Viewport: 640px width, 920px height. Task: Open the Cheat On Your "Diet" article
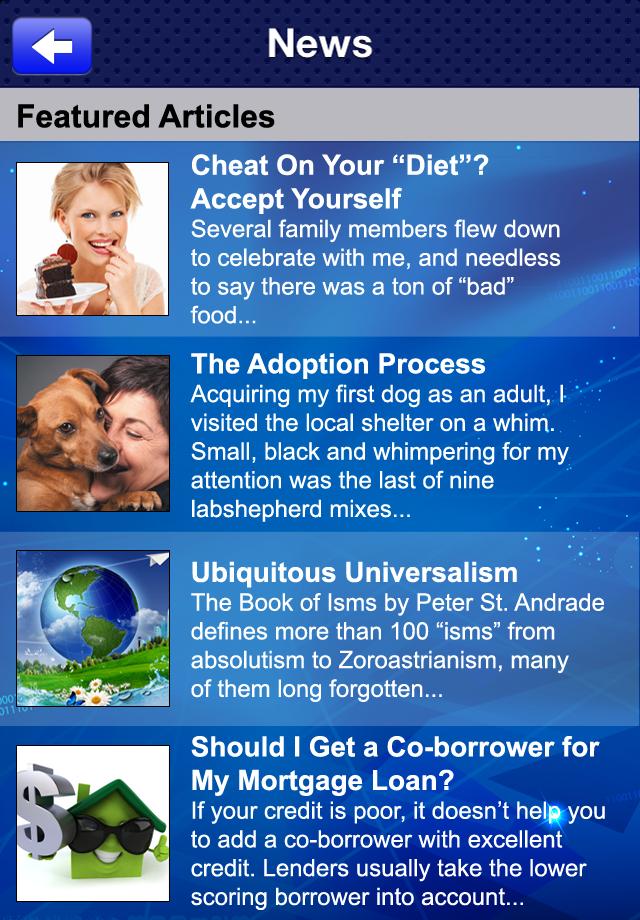tap(340, 181)
